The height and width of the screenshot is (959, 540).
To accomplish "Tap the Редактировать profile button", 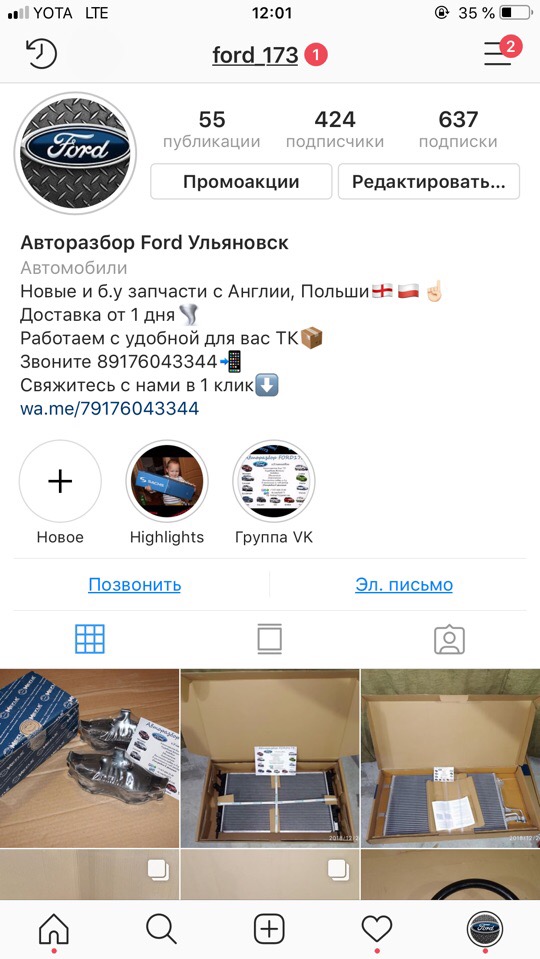I will coord(429,181).
